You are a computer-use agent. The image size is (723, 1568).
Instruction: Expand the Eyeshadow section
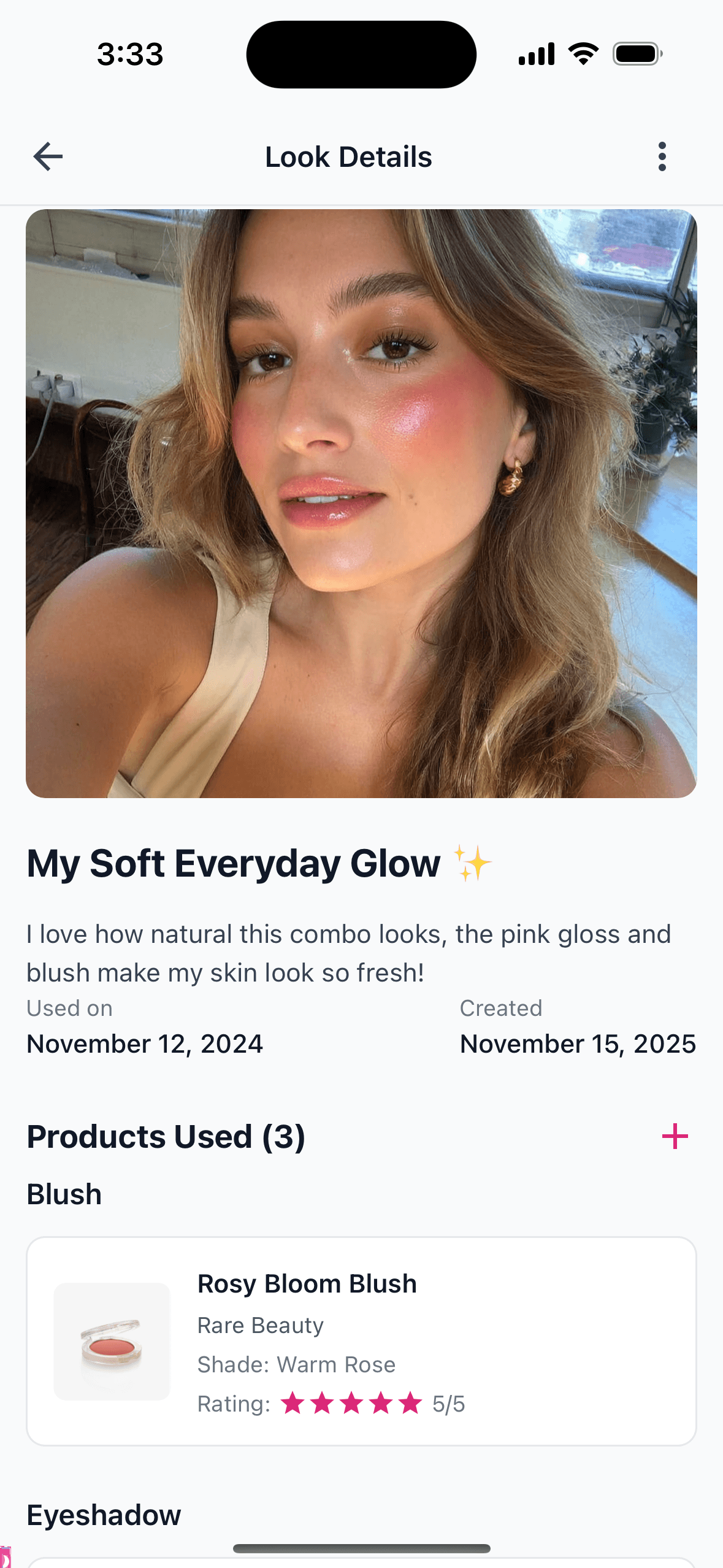(103, 1515)
